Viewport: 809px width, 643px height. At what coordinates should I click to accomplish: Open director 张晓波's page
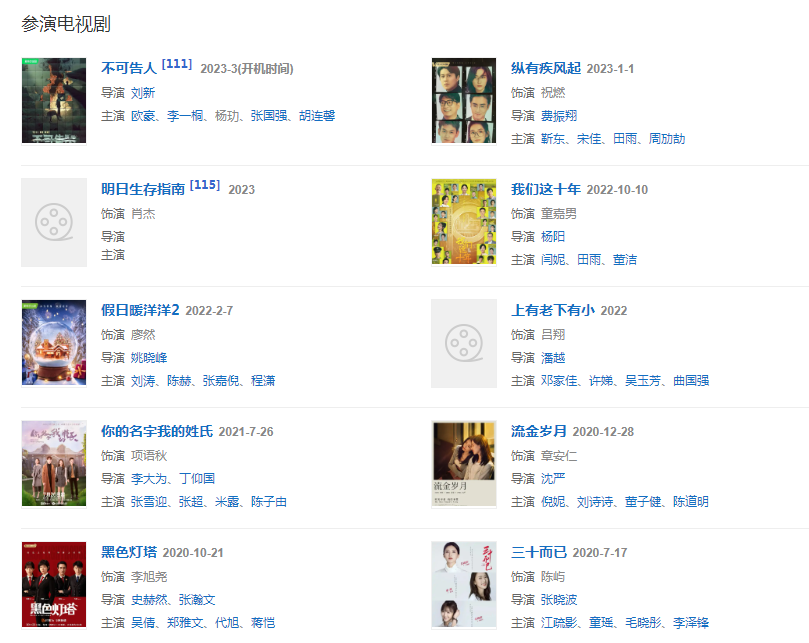(559, 600)
